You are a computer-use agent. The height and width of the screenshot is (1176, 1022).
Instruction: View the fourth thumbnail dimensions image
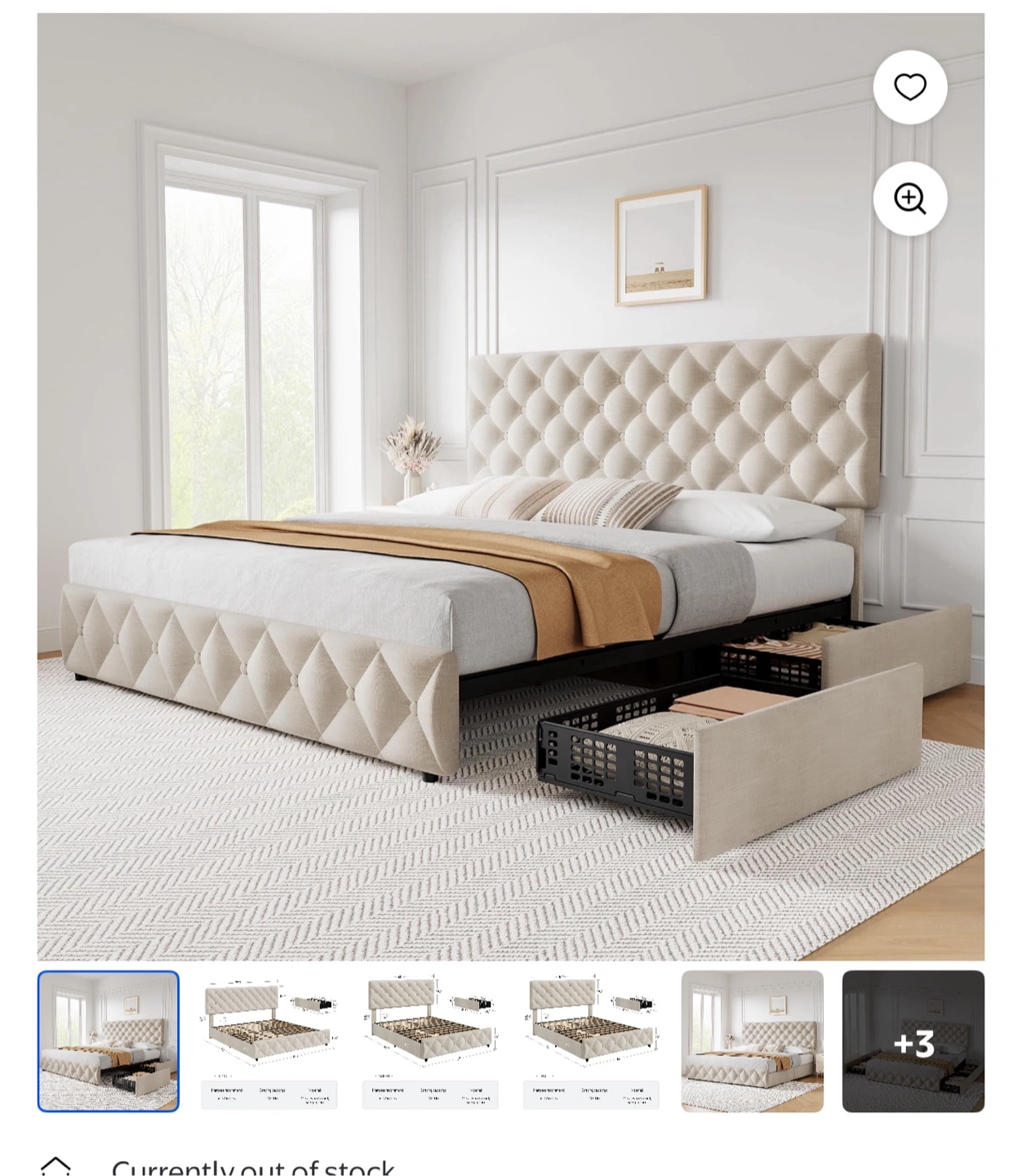pos(591,1041)
